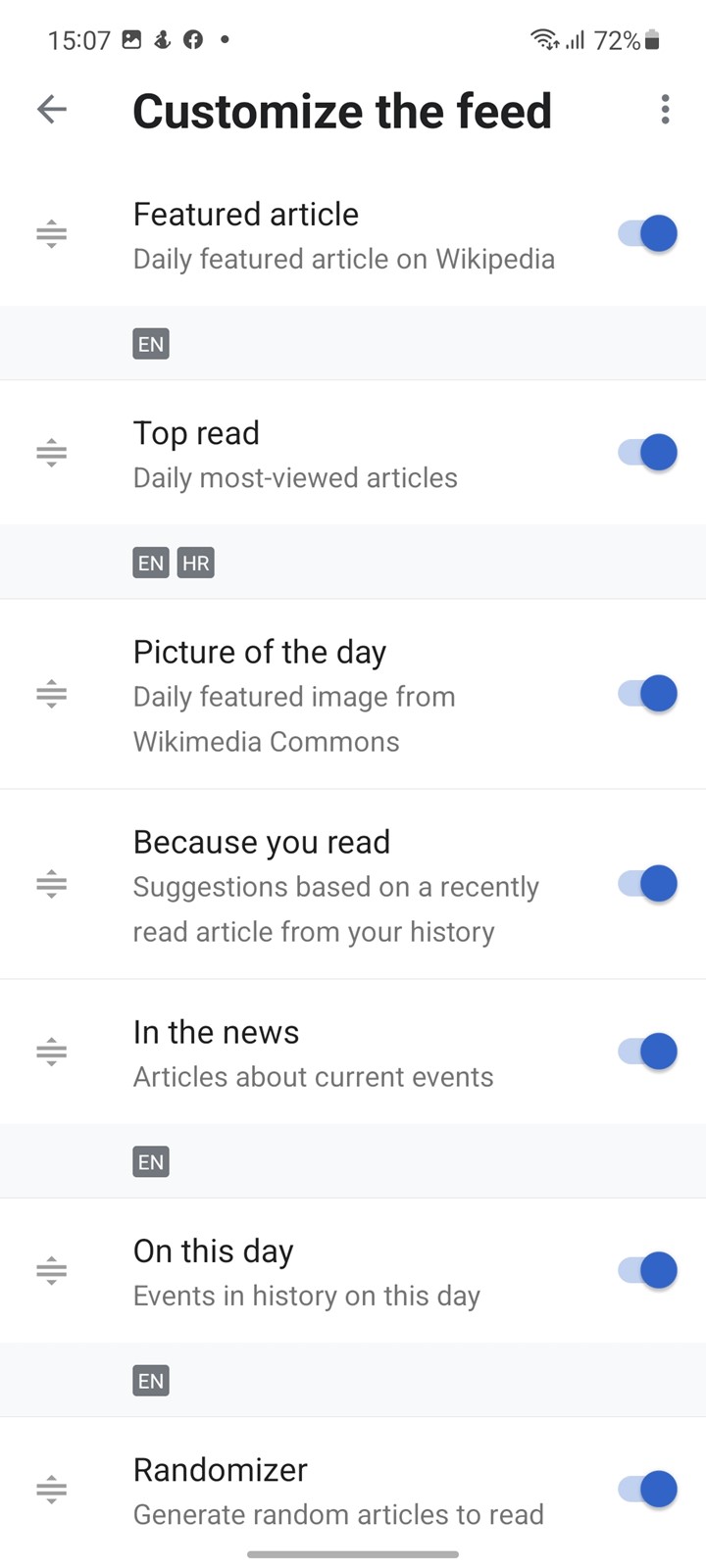The height and width of the screenshot is (1568, 706).
Task: Tap the reorder handle beside Randomizer
Action: (x=51, y=1491)
